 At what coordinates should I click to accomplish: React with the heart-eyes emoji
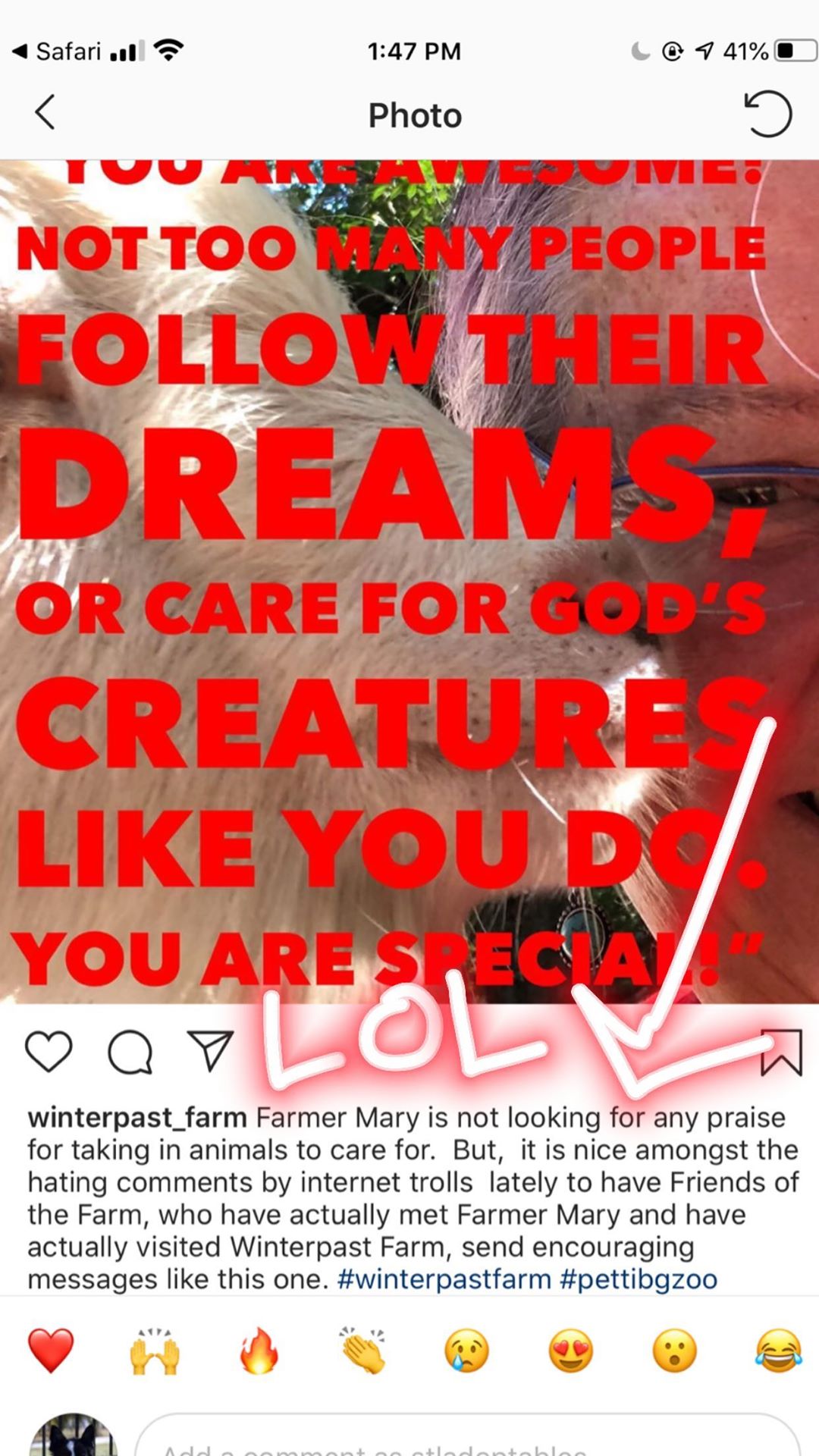tap(570, 1351)
